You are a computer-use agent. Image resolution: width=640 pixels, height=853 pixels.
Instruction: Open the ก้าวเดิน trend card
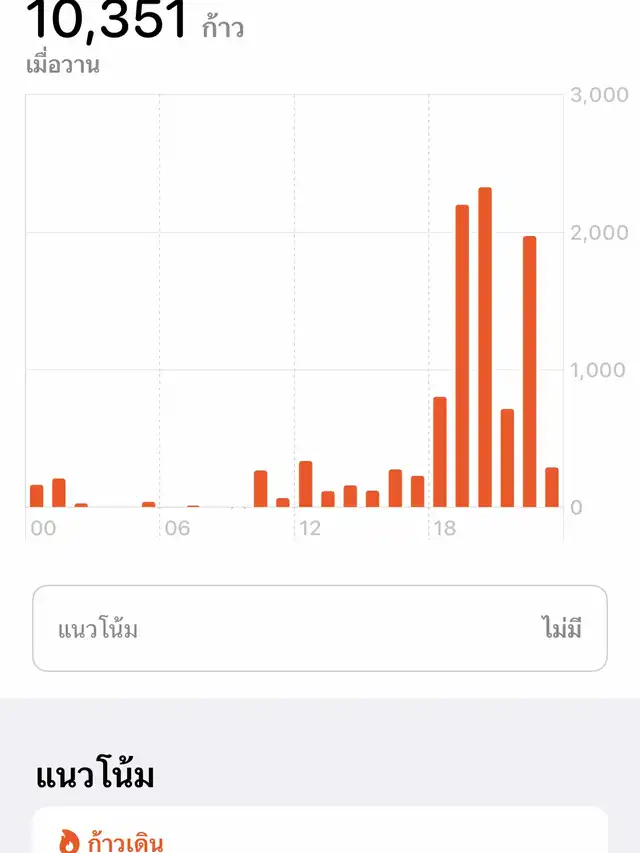pyautogui.click(x=320, y=836)
